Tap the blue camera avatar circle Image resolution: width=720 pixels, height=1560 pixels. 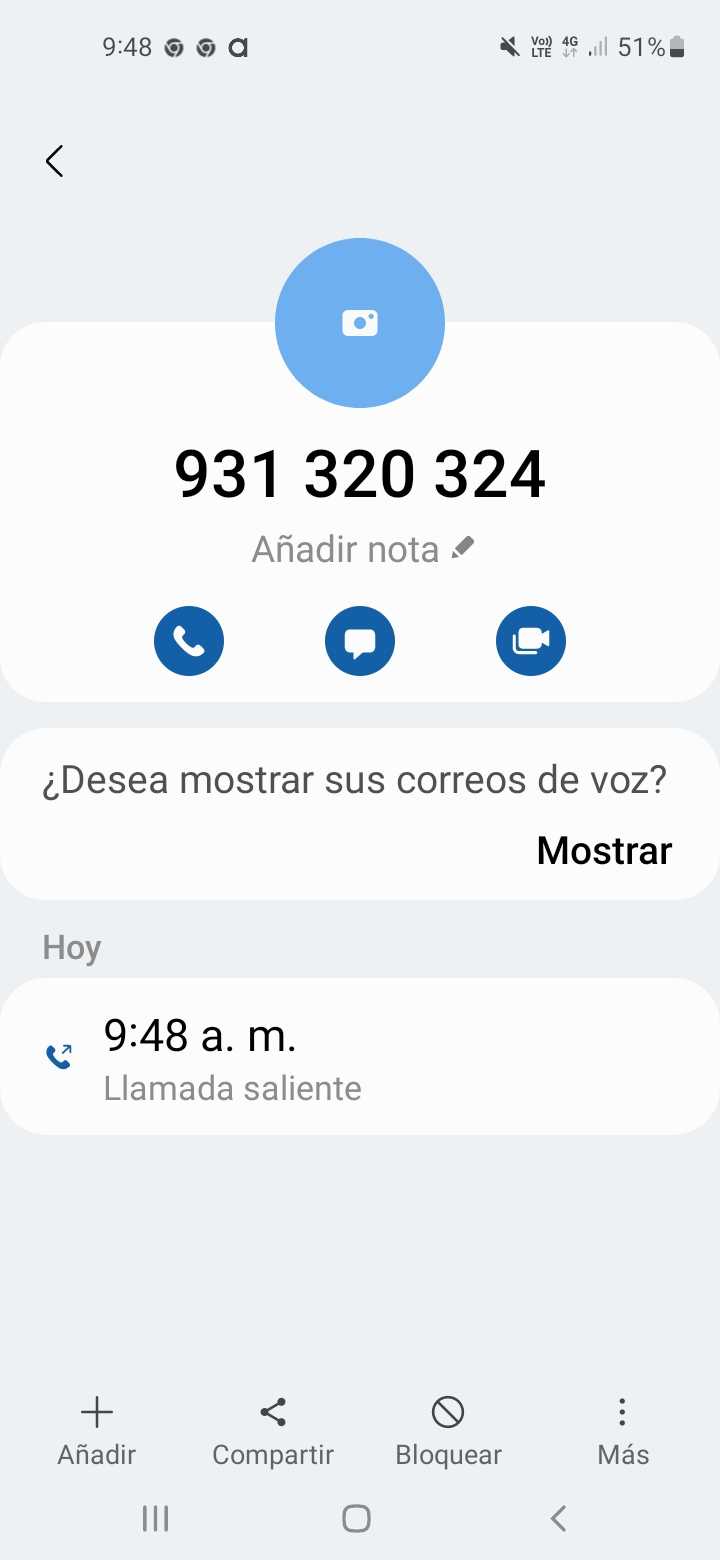(360, 323)
